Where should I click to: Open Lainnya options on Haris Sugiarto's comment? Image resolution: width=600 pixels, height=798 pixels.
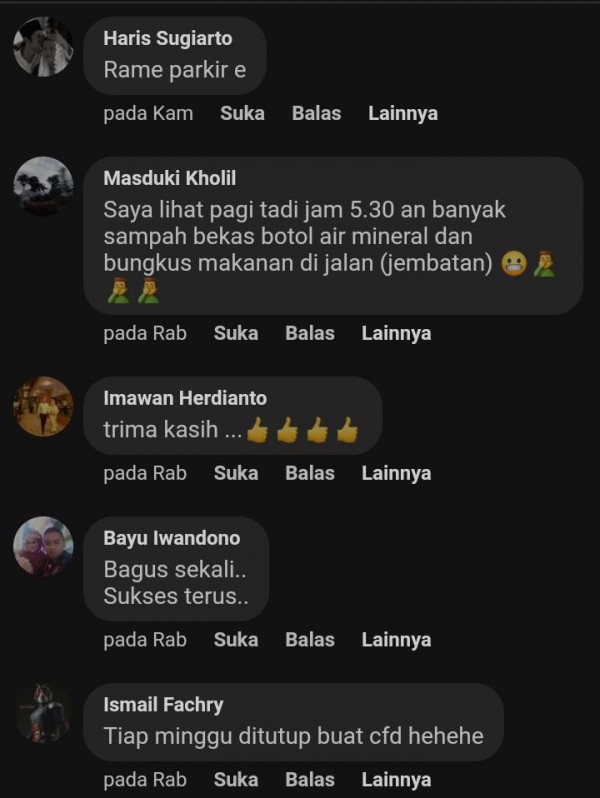(402, 113)
